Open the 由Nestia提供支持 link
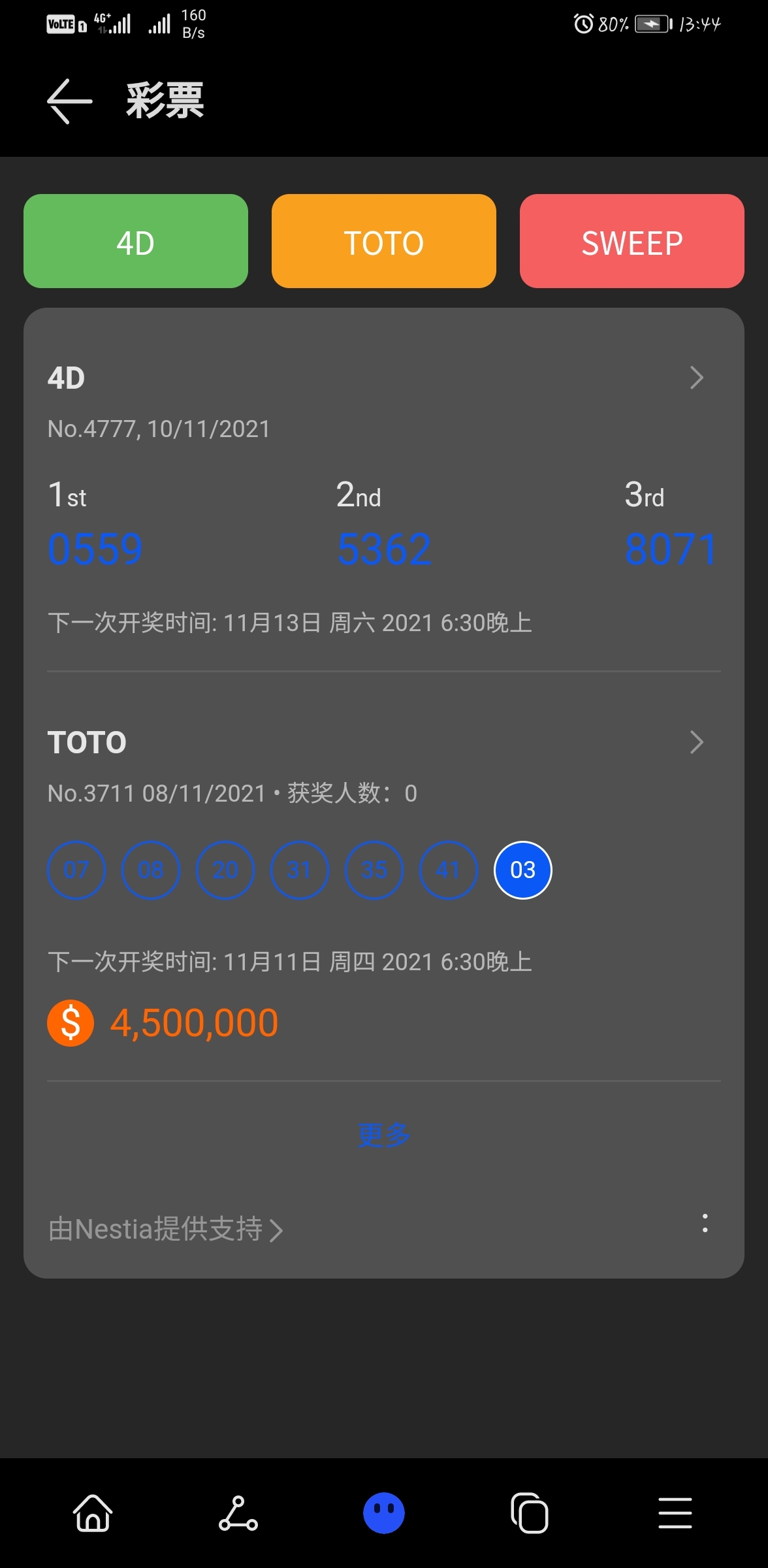This screenshot has width=768, height=1568. click(x=165, y=1229)
